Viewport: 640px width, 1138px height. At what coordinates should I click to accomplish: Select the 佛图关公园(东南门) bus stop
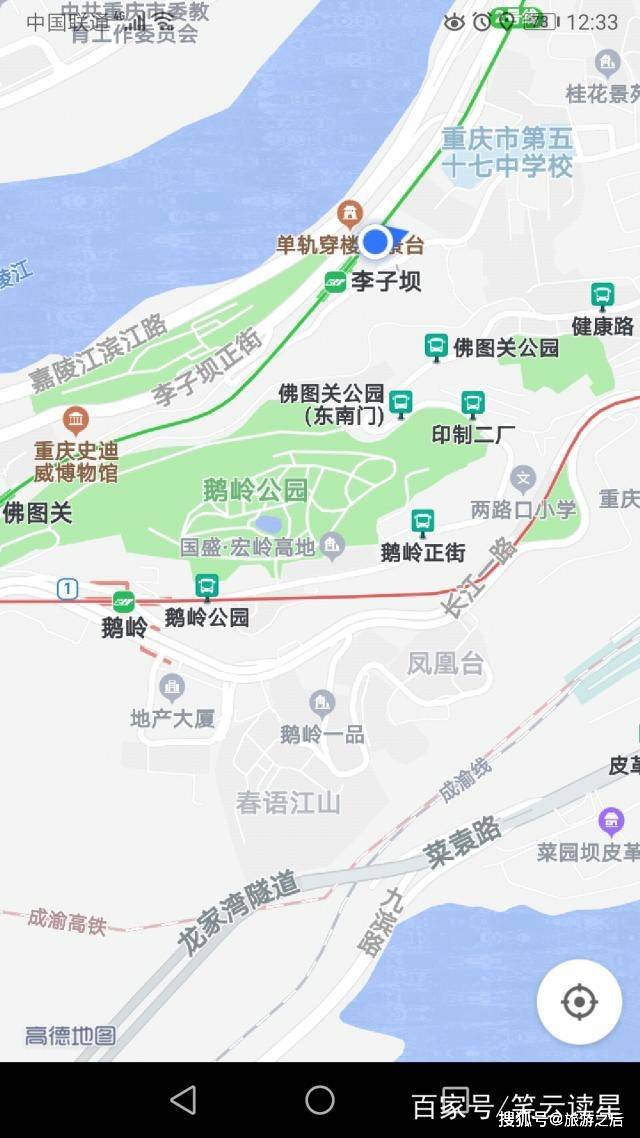pyautogui.click(x=401, y=404)
